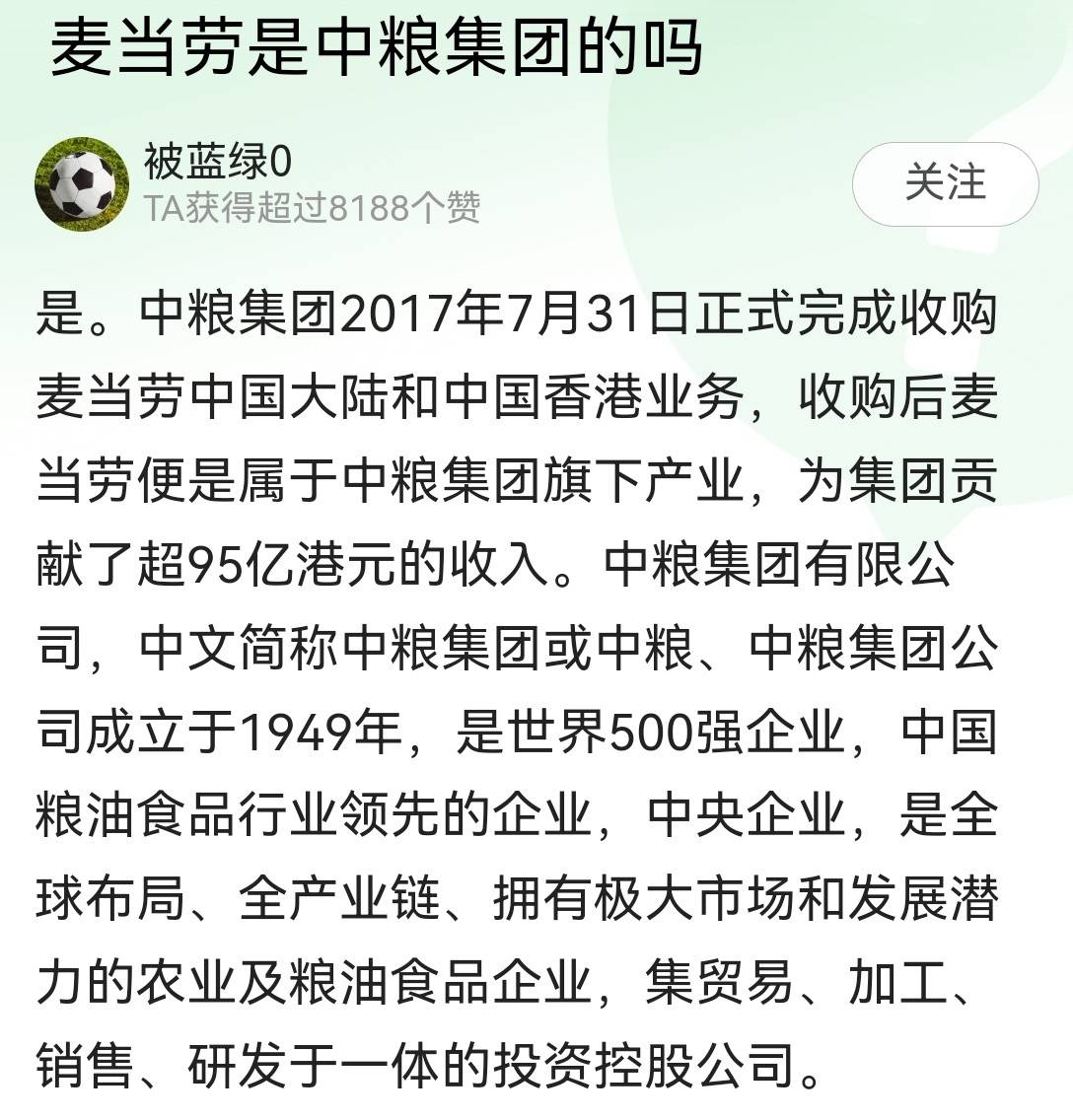
Task: Open 被蓝绿0's soccer ball avatar
Action: 81,183
